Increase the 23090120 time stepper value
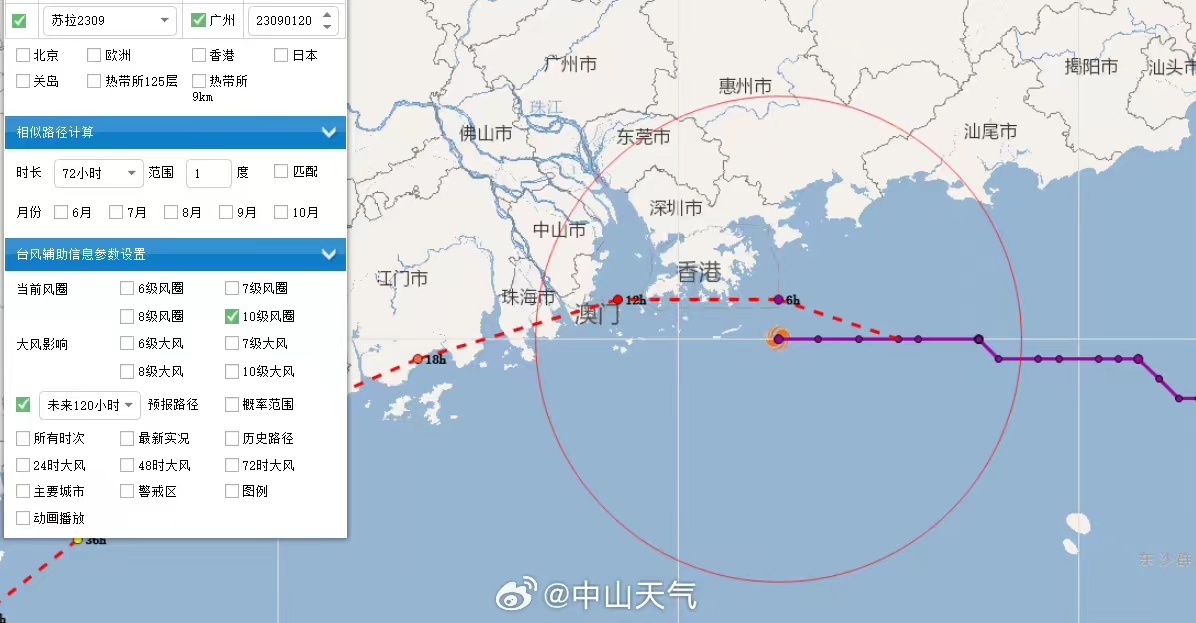 click(329, 14)
